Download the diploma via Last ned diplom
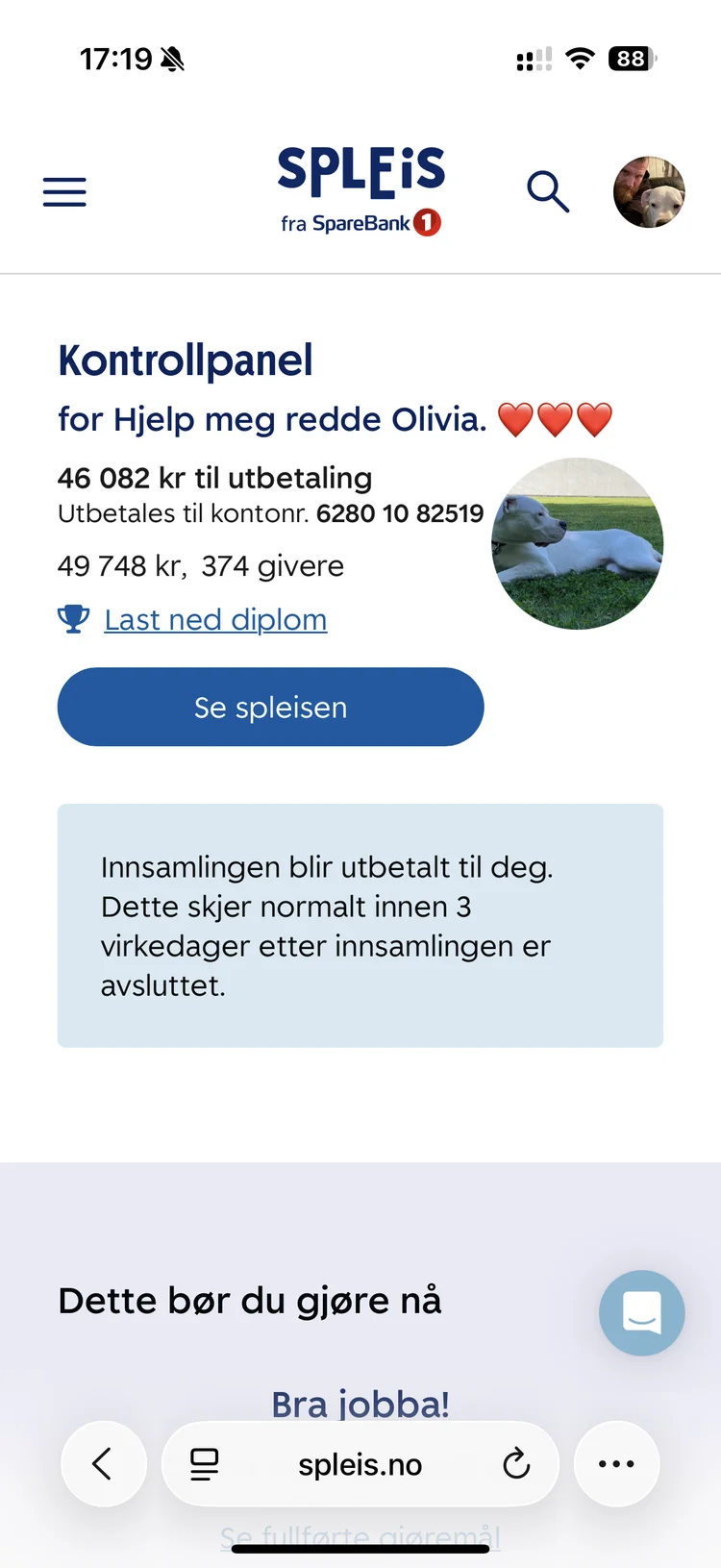The width and height of the screenshot is (721, 1568). point(215,620)
